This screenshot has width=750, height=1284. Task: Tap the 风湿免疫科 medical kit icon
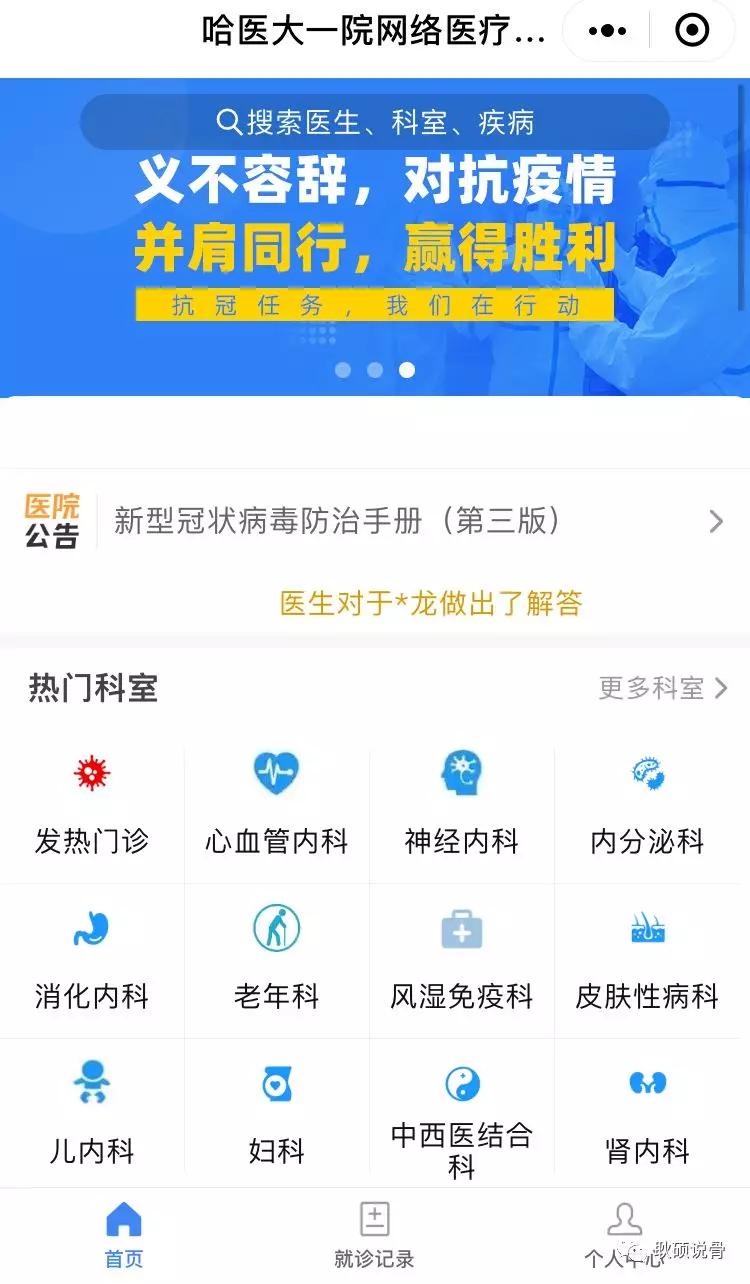461,928
